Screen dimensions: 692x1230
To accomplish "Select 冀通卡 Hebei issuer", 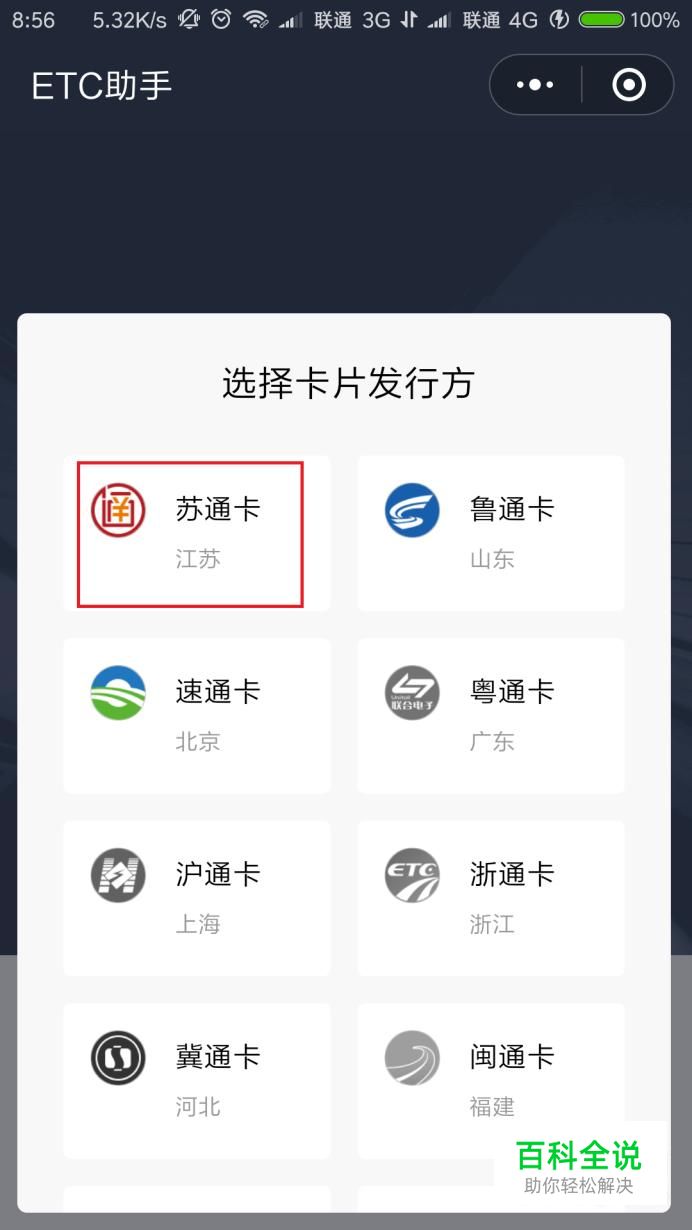I will pos(197,1081).
